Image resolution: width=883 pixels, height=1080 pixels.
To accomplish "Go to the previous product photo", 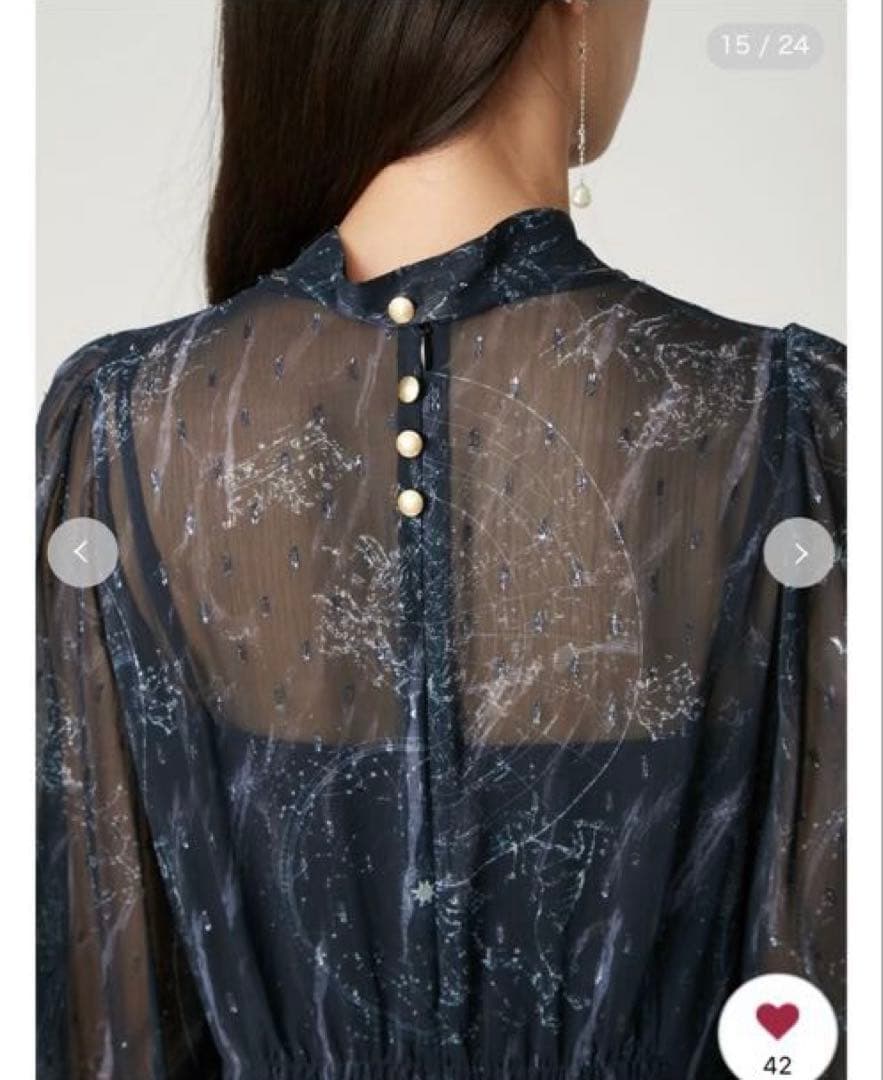I will coord(82,552).
